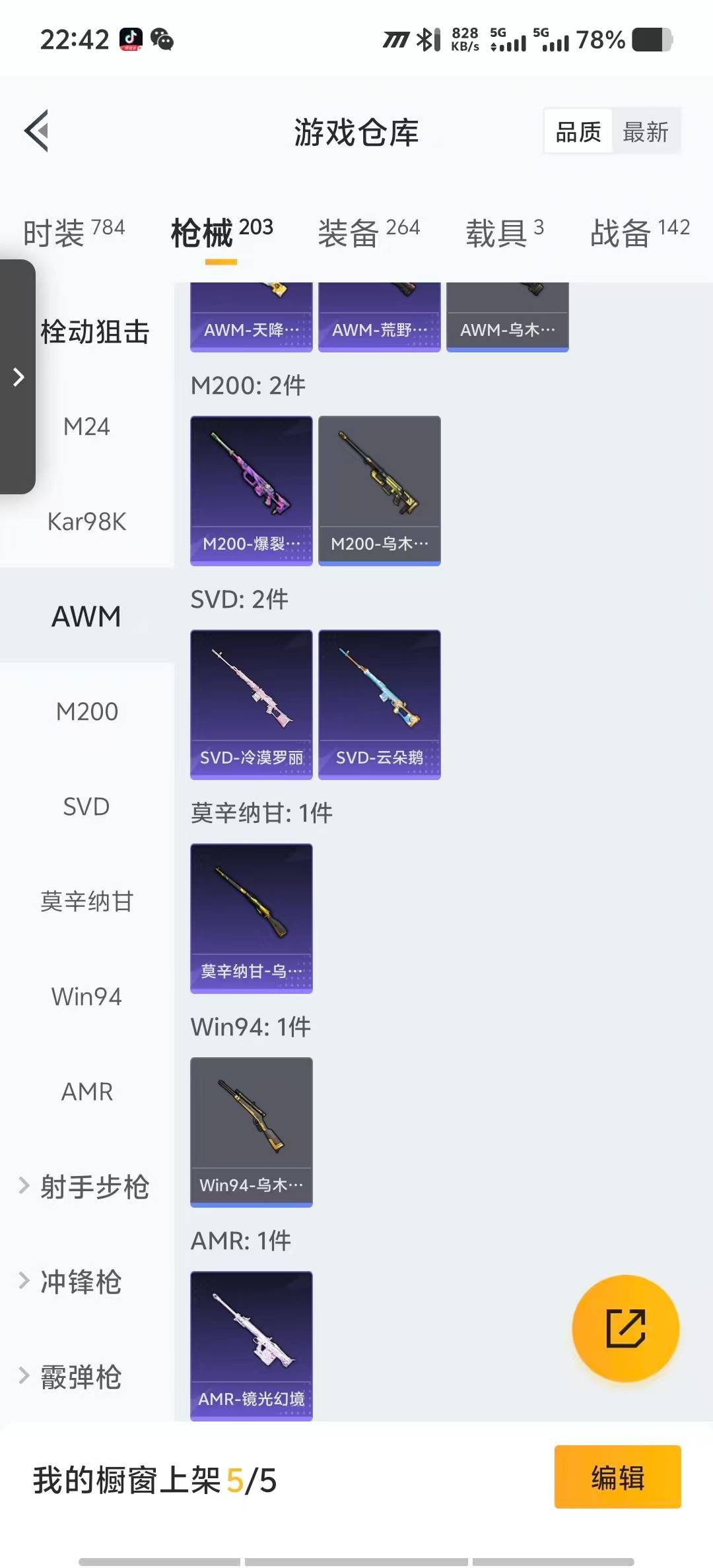
Task: Switch to the 载具 tab
Action: point(504,232)
